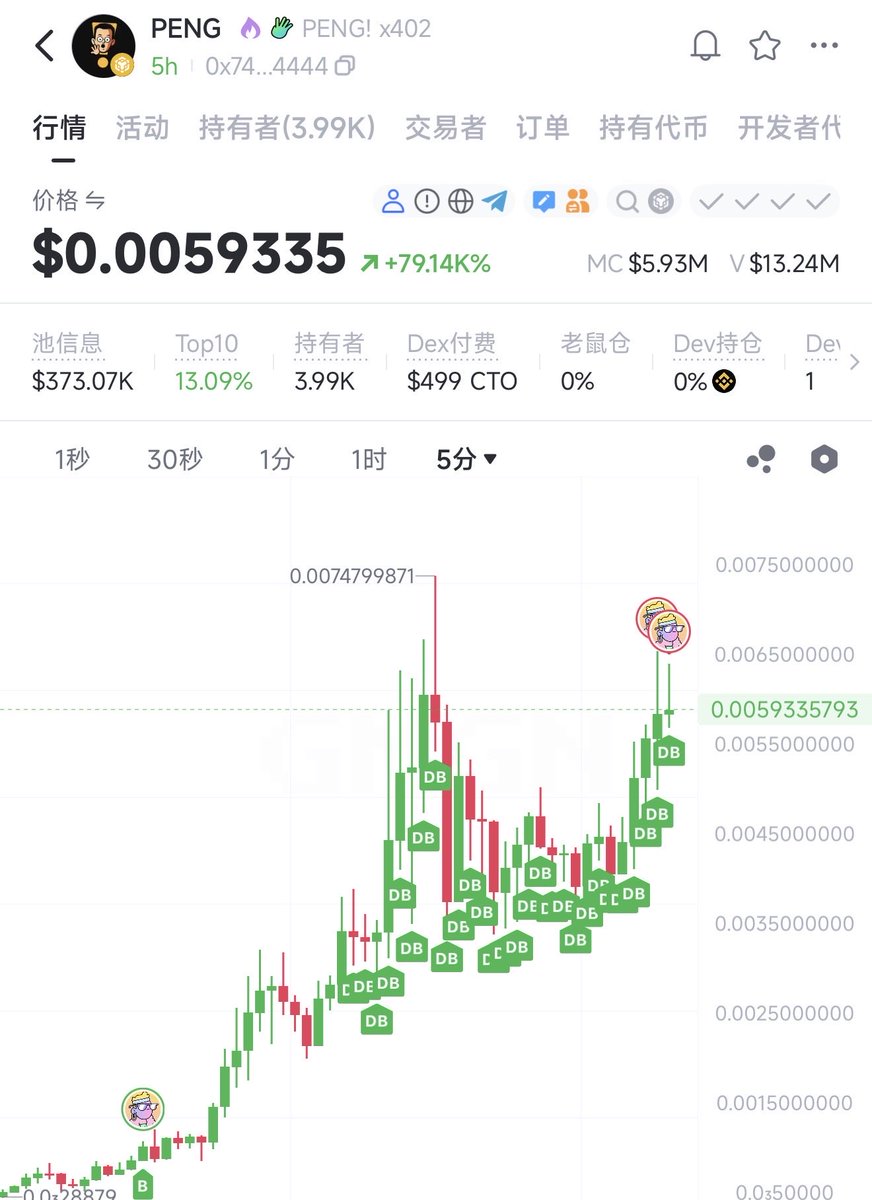Select the 交易者 tab
The width and height of the screenshot is (872, 1200).
(x=445, y=128)
